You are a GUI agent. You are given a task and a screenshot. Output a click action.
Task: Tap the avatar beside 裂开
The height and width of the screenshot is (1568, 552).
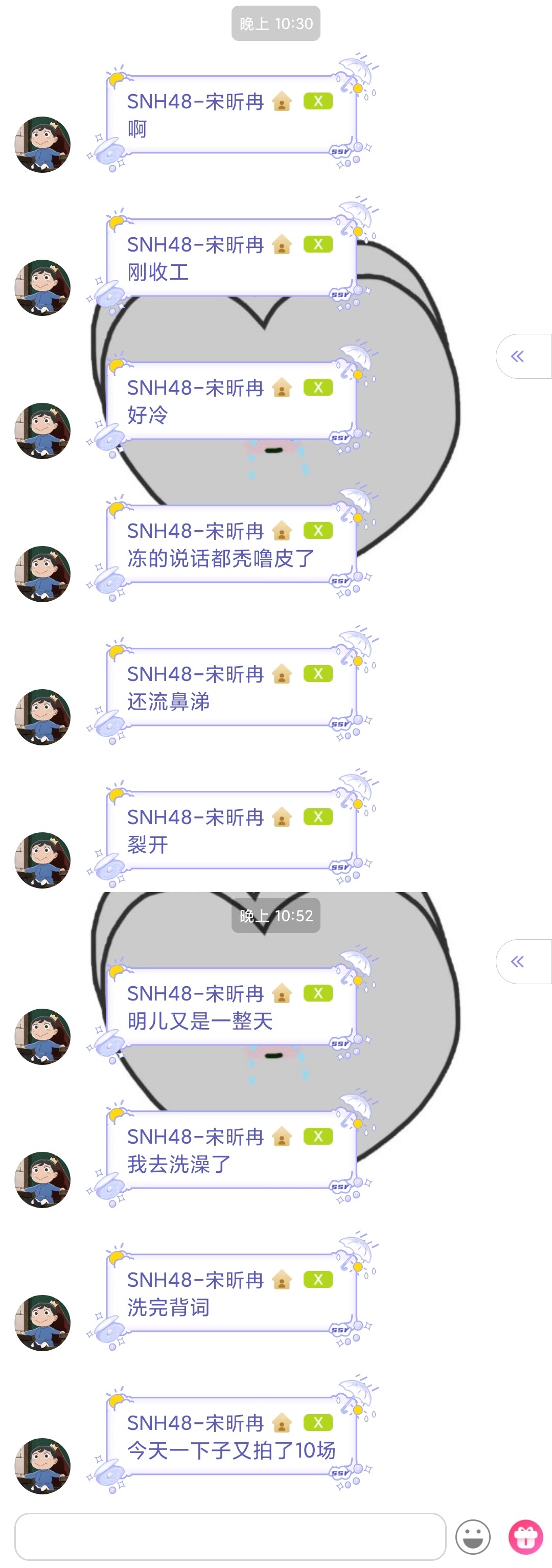pyautogui.click(x=42, y=860)
